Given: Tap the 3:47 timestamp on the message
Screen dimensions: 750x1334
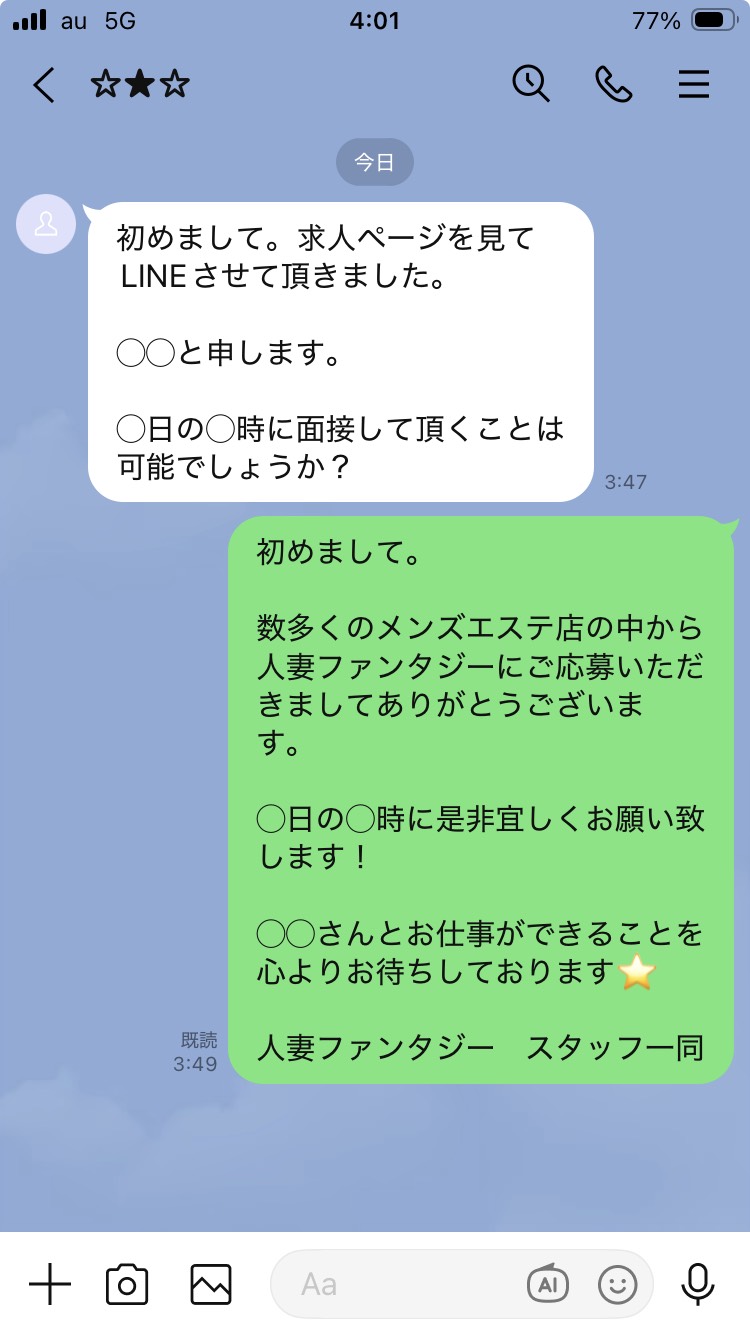Looking at the screenshot, I should (628, 481).
